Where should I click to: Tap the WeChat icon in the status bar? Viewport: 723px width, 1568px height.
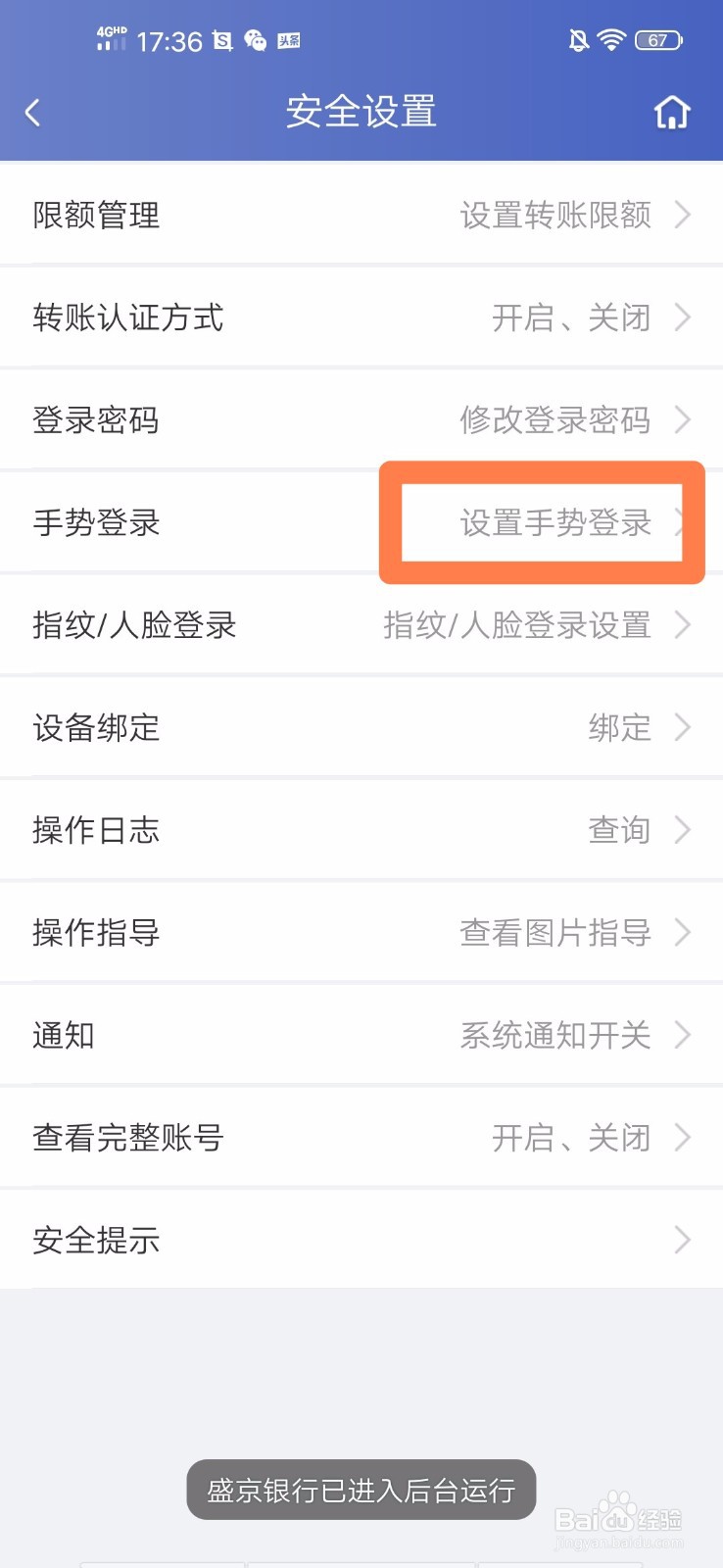coord(256,41)
